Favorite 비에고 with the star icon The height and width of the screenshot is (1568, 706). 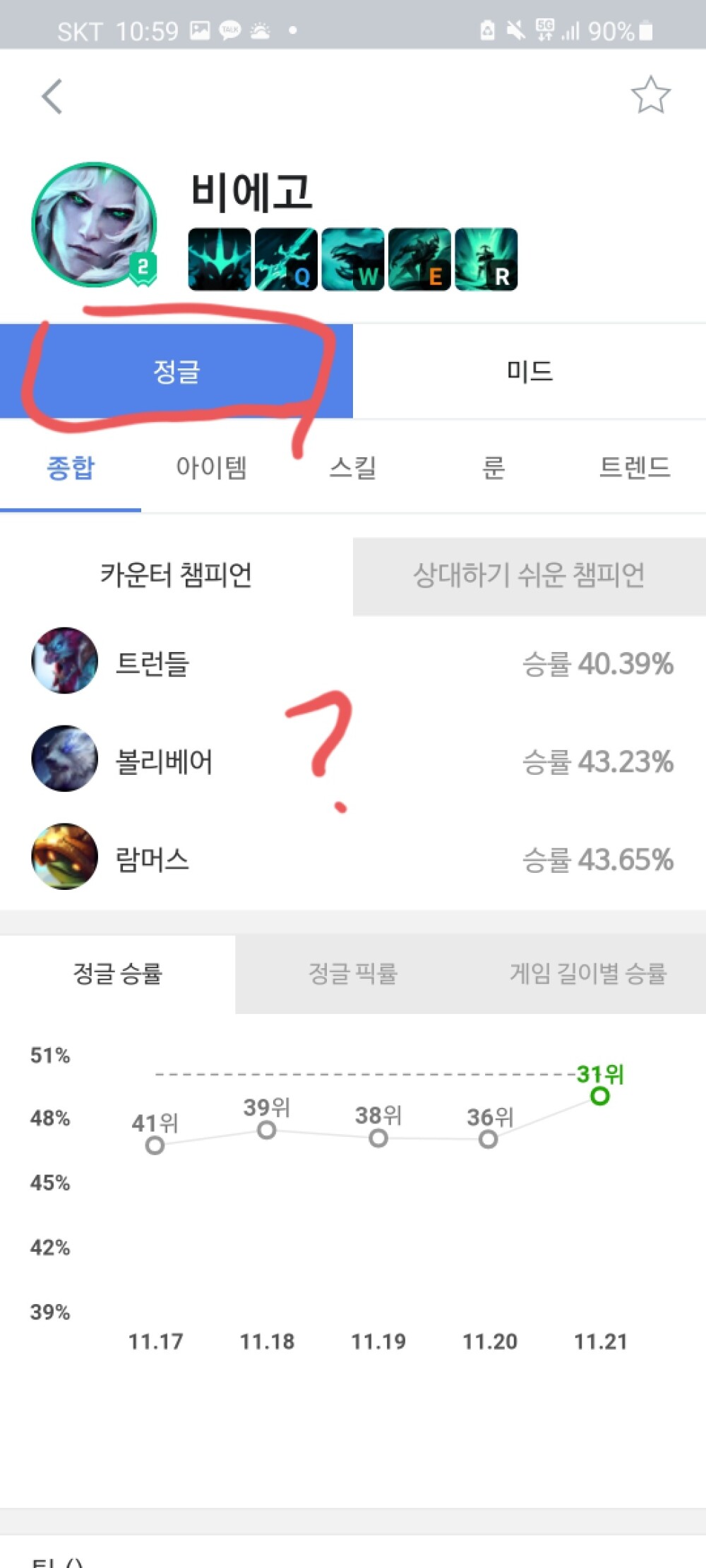click(650, 95)
